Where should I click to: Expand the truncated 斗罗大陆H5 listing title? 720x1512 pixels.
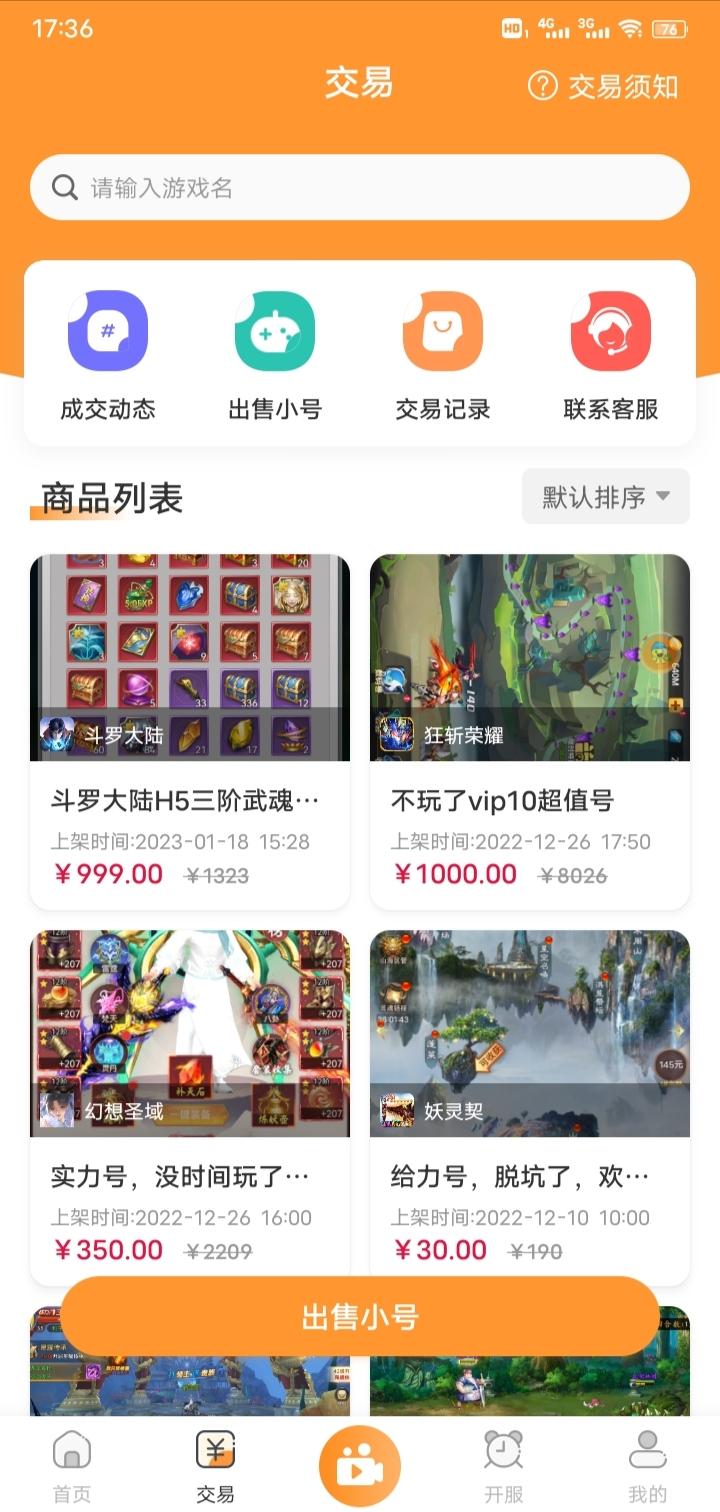tap(189, 800)
